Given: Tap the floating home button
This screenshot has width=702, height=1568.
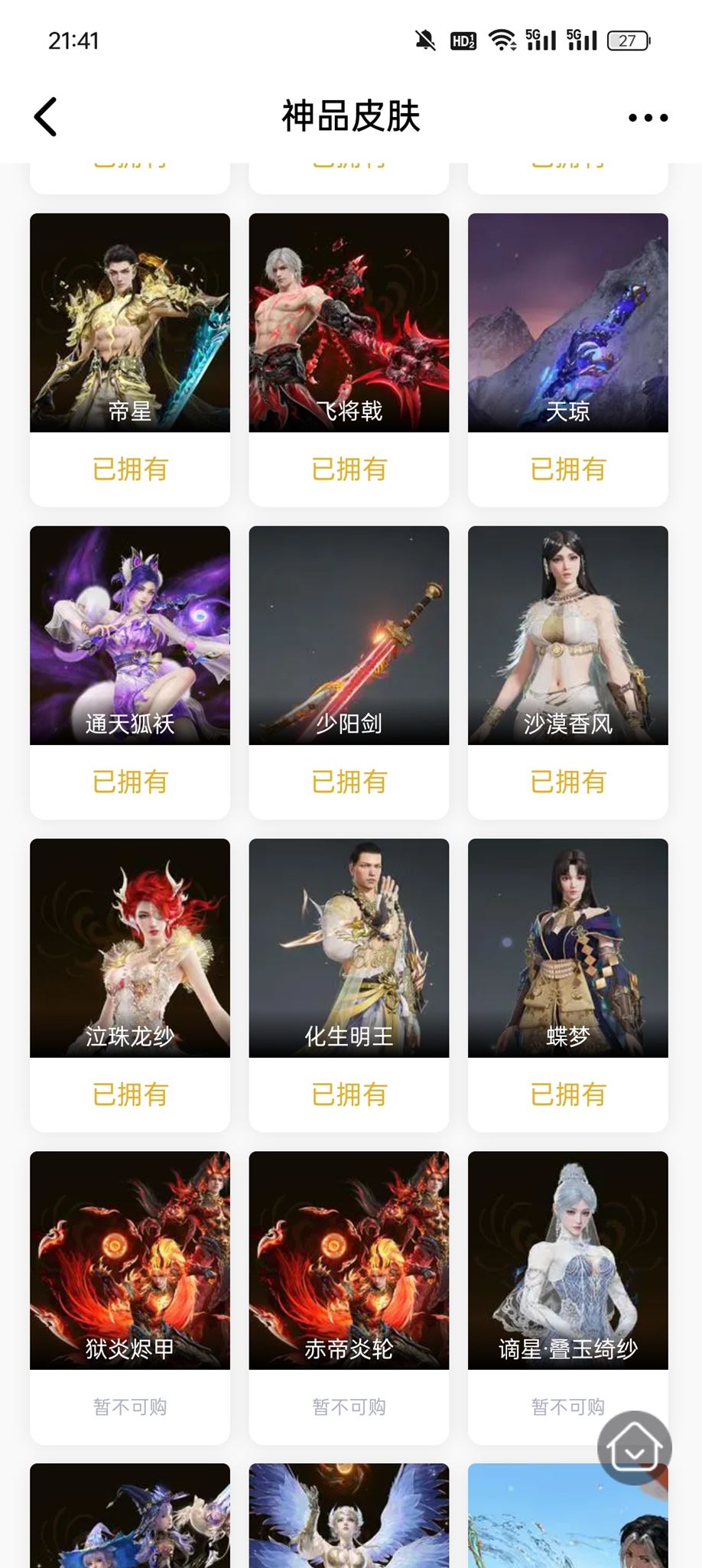Looking at the screenshot, I should pos(635,1448).
